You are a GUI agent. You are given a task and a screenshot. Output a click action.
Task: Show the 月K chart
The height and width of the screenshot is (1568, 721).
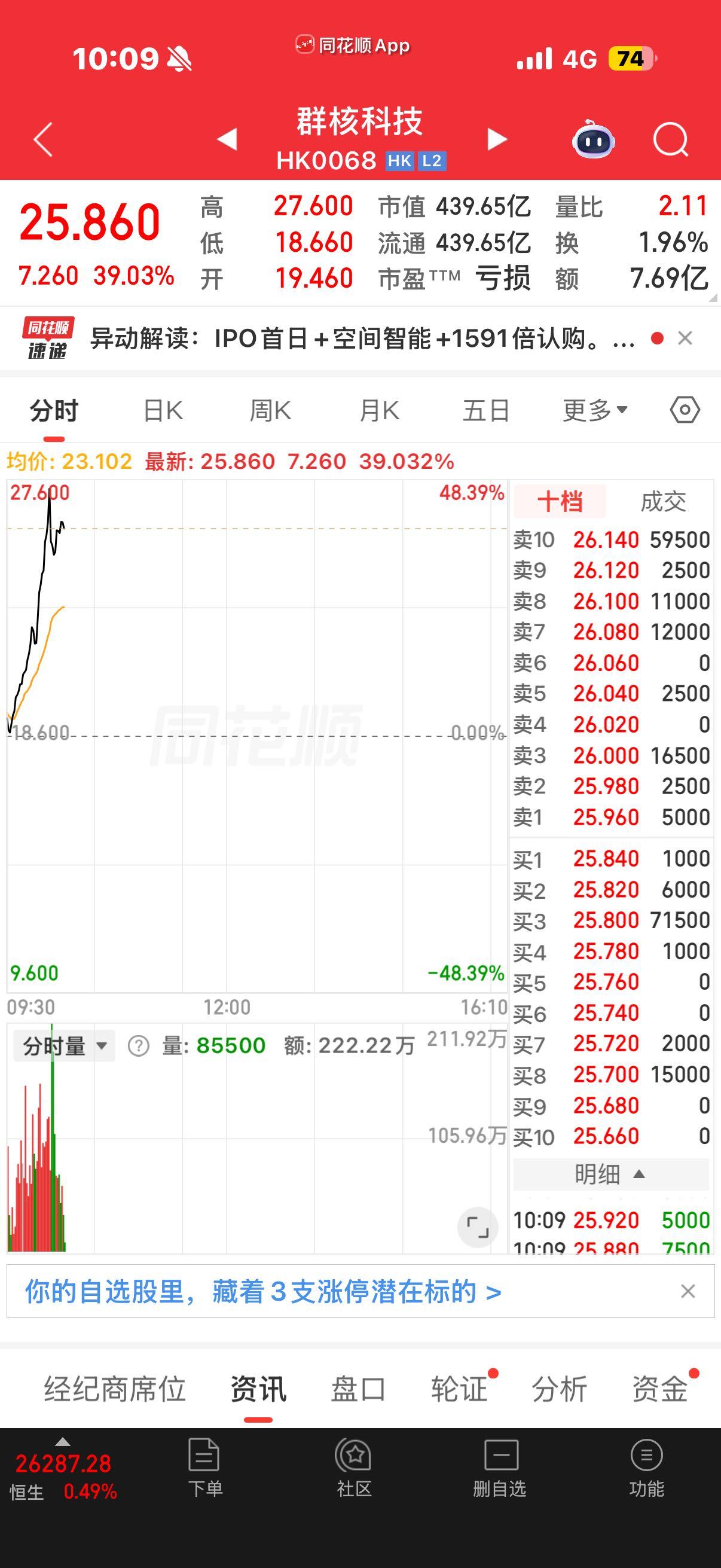(378, 411)
